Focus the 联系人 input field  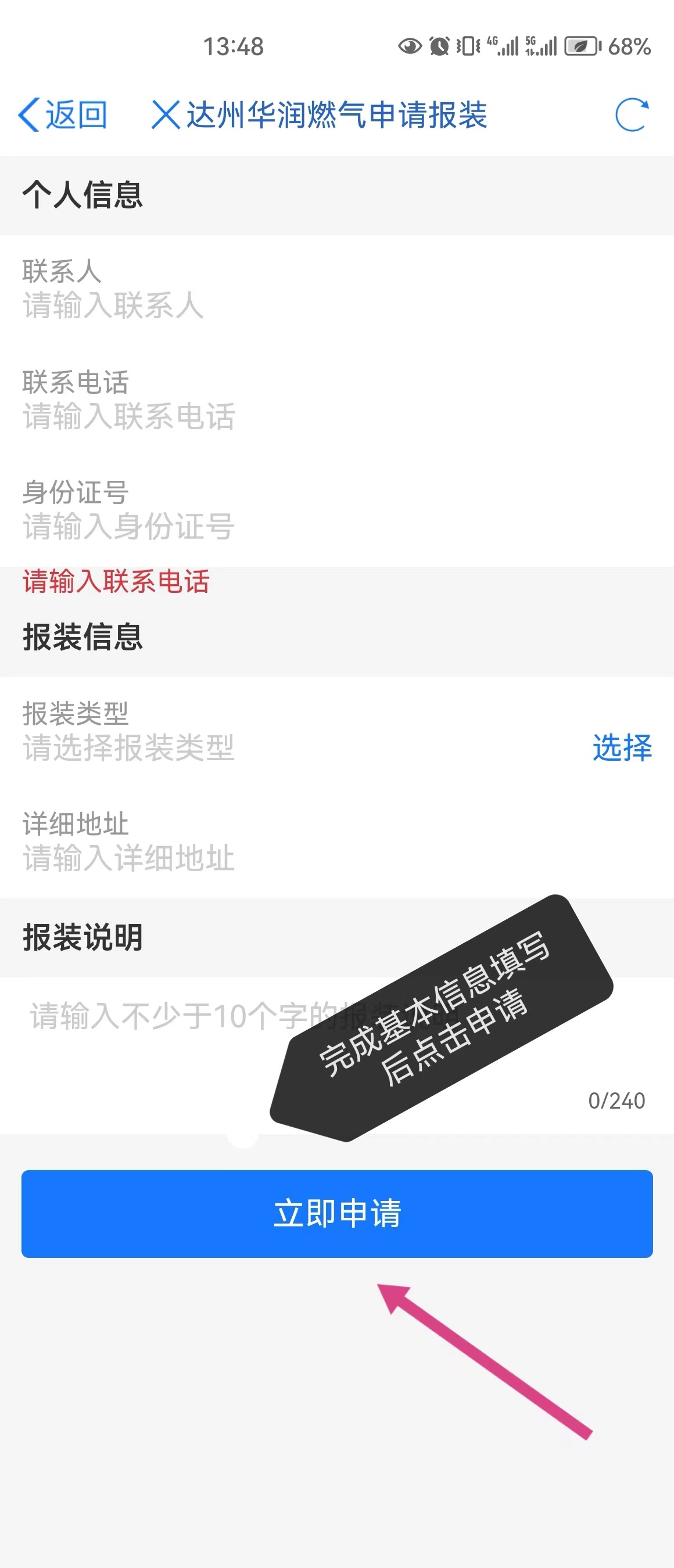pos(243,305)
